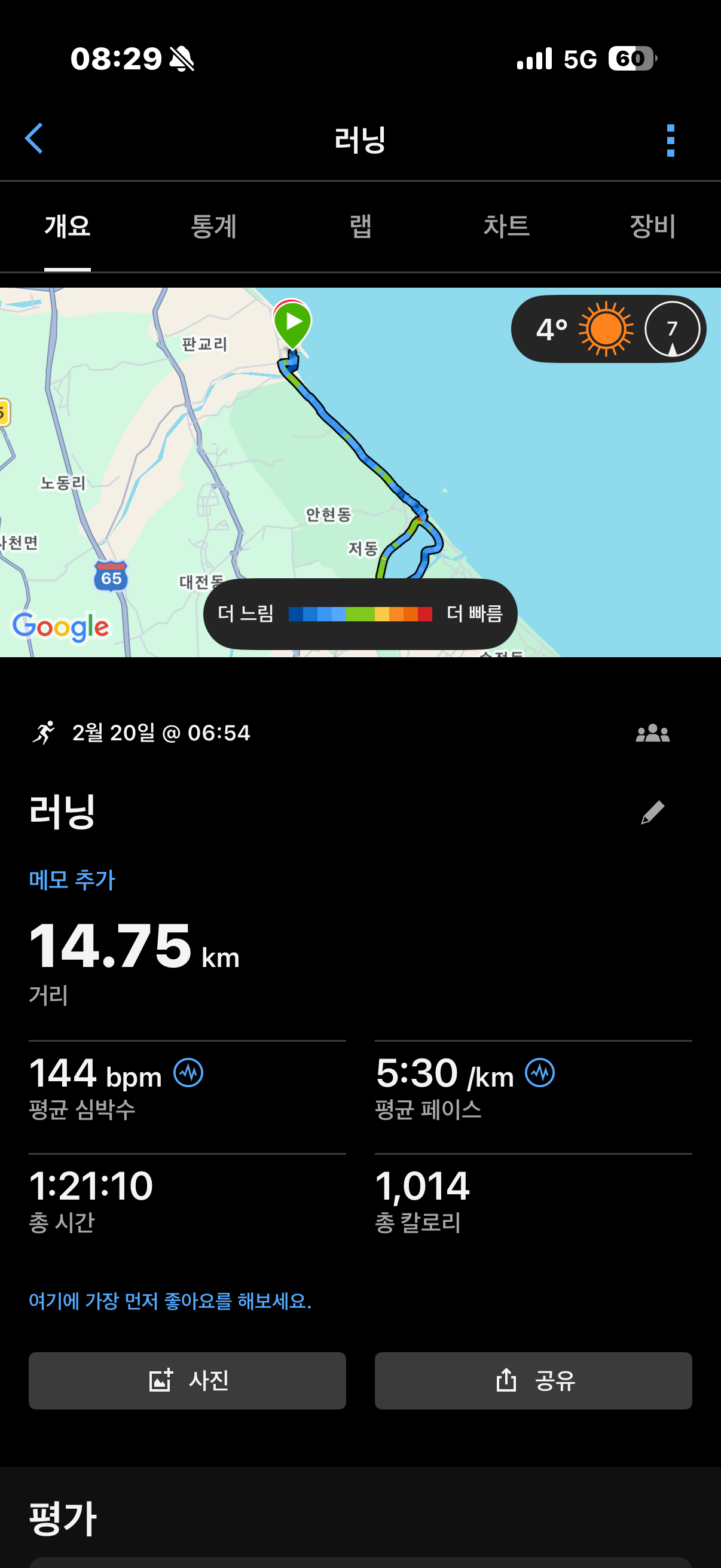
Task: Tap 메모 추가 to add a note
Action: [x=71, y=879]
